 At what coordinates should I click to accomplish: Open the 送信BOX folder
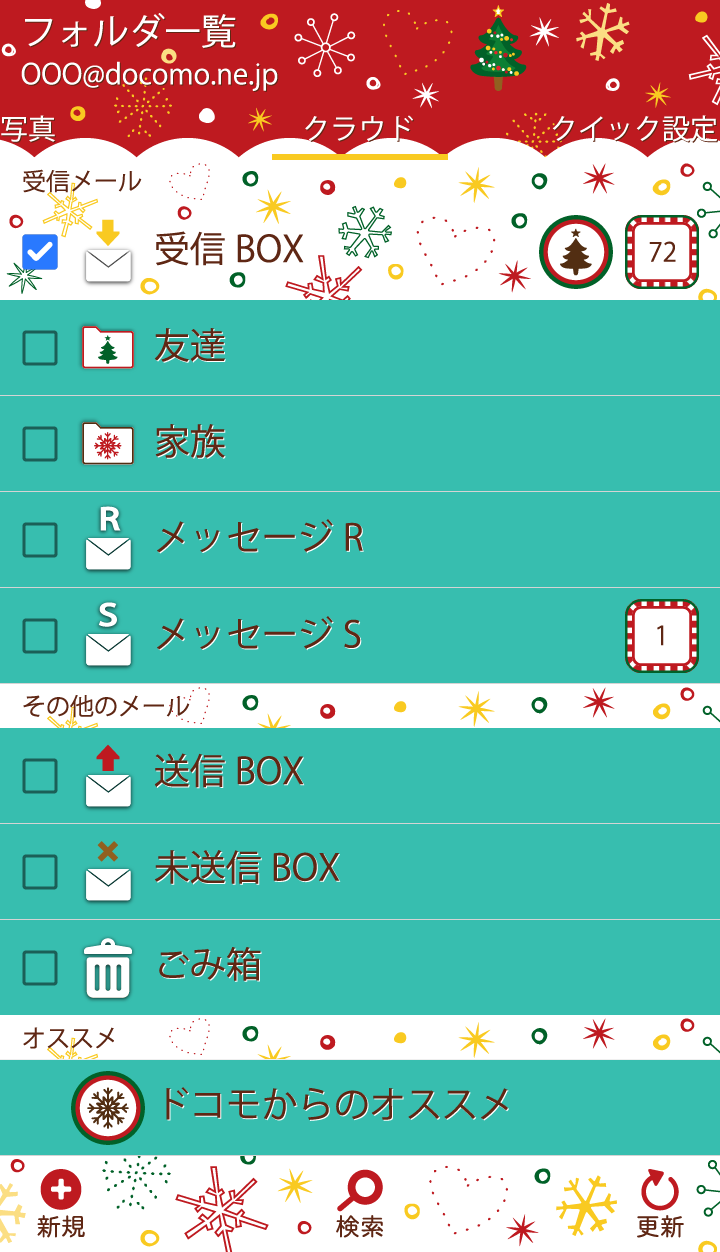[229, 772]
